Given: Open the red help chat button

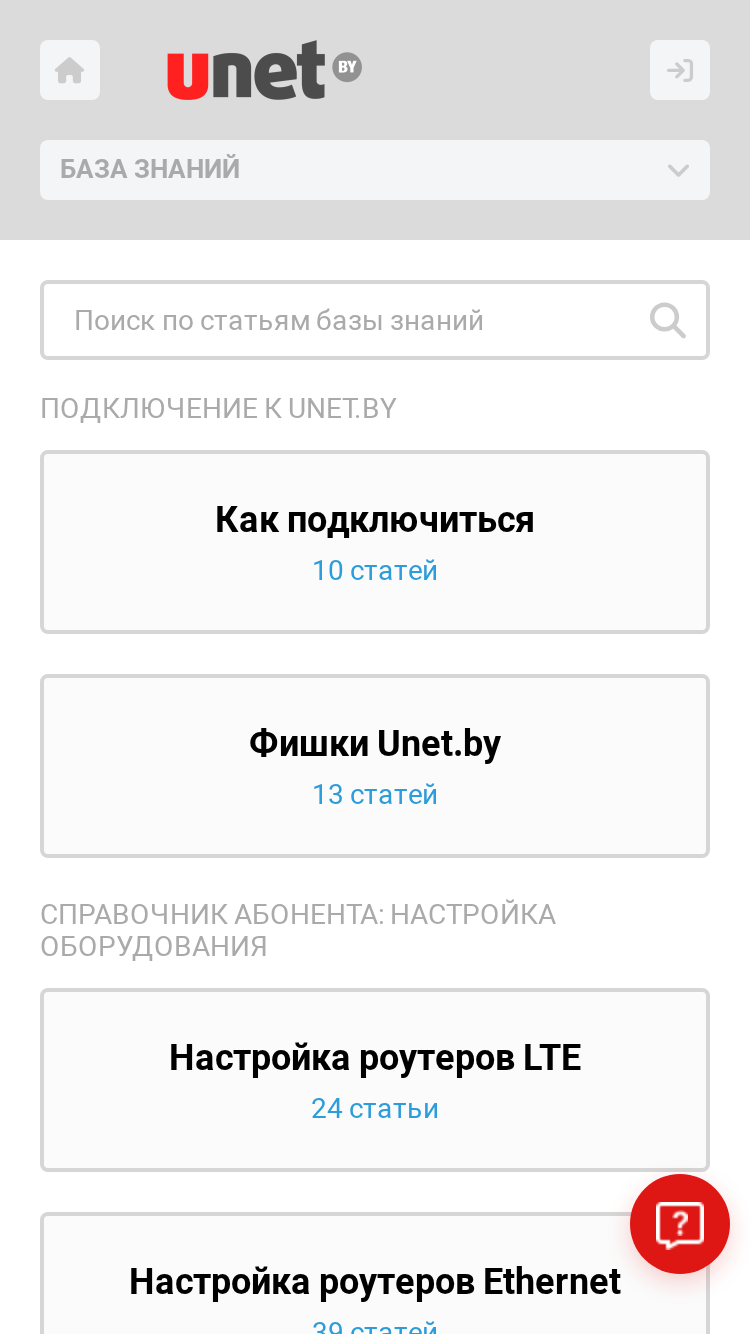Looking at the screenshot, I should click(680, 1224).
